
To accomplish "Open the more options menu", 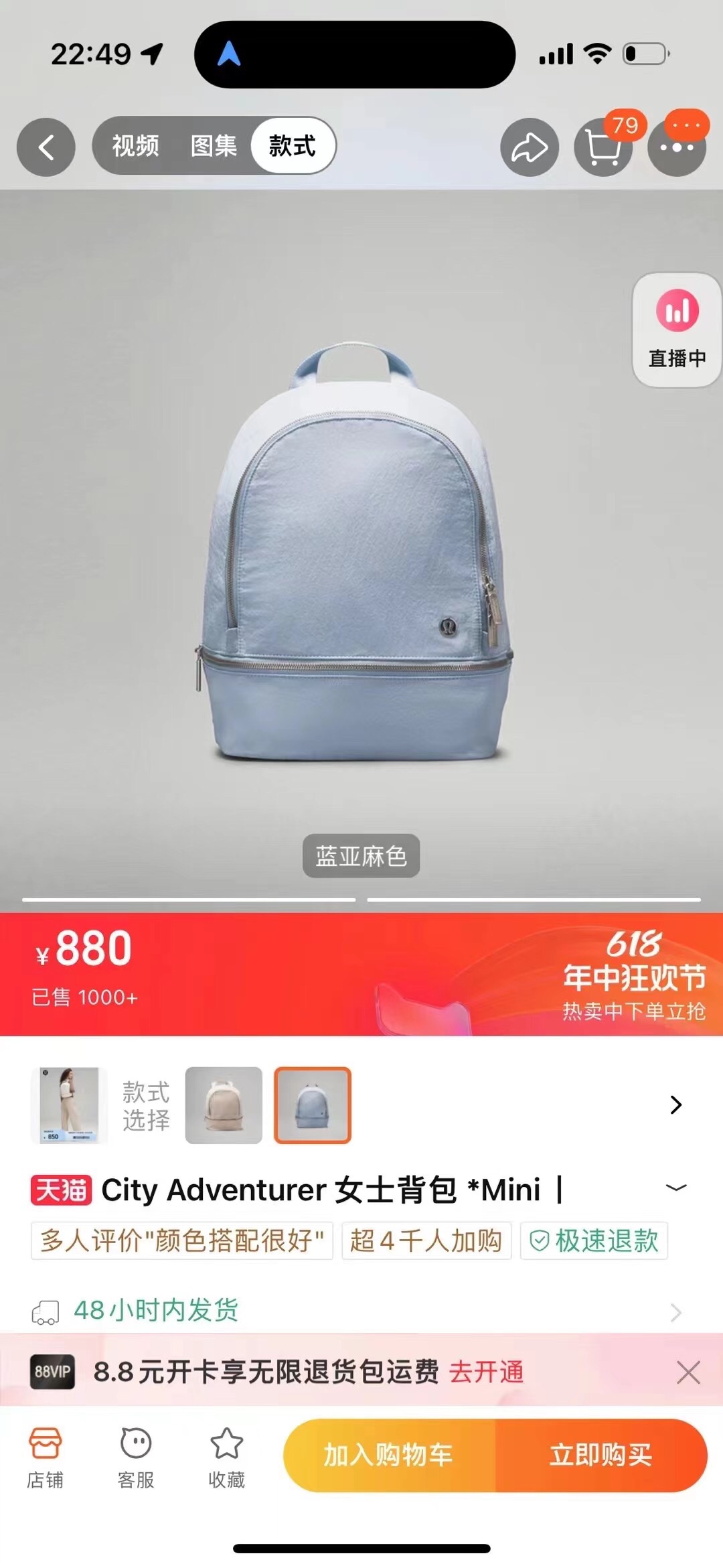I will (677, 147).
